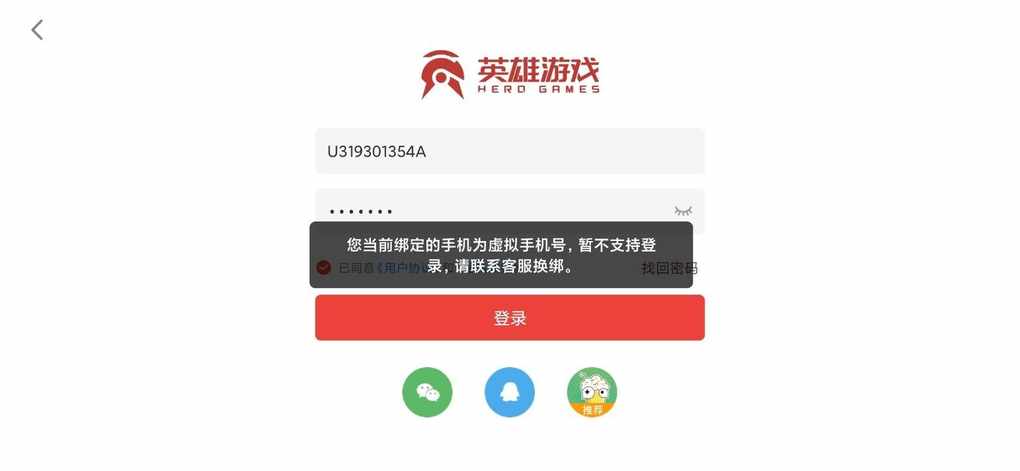The image size is (1020, 471).
Task: Sign in with the QQ icon
Action: [509, 392]
